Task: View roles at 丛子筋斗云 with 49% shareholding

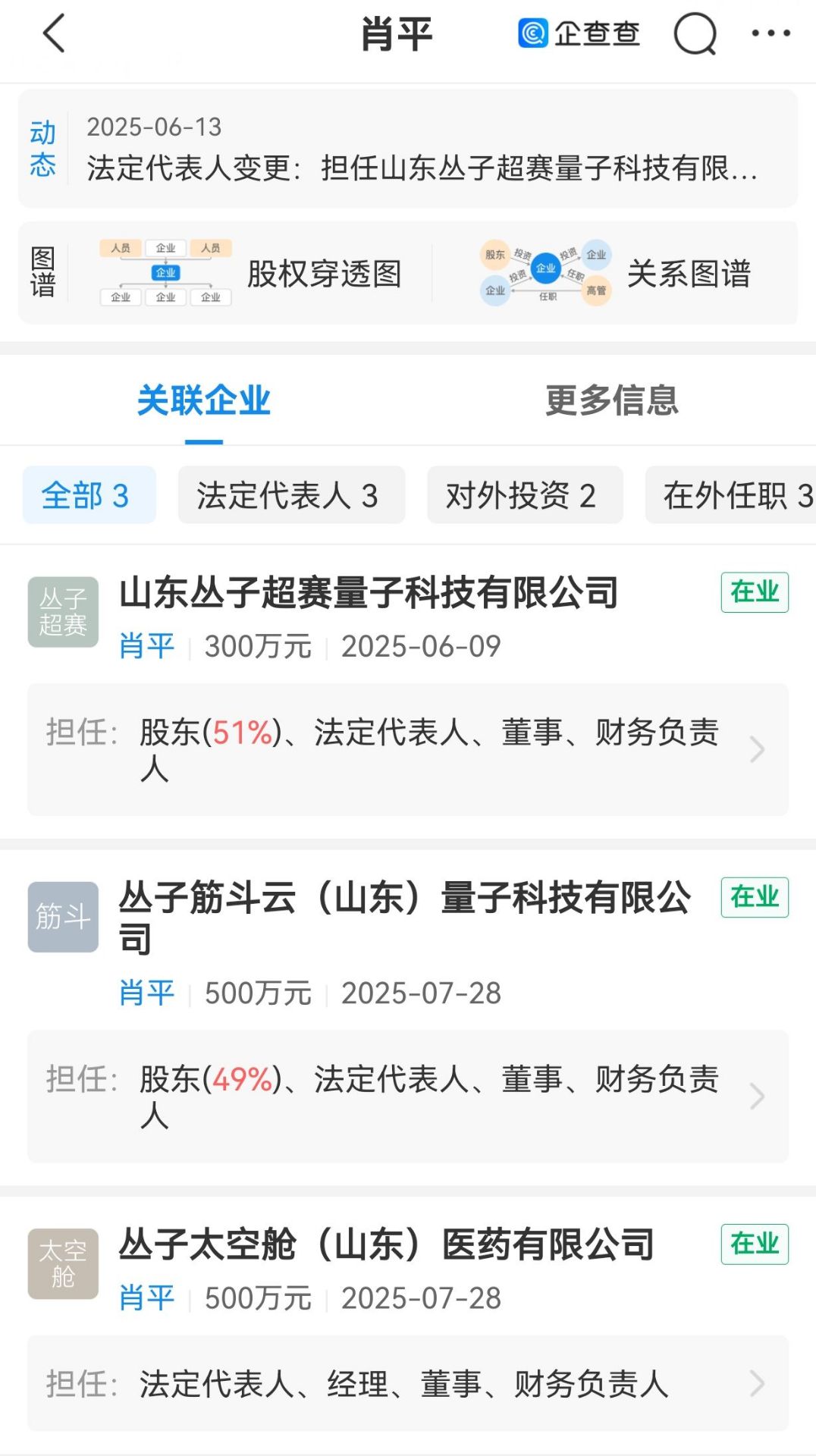Action: (408, 1097)
